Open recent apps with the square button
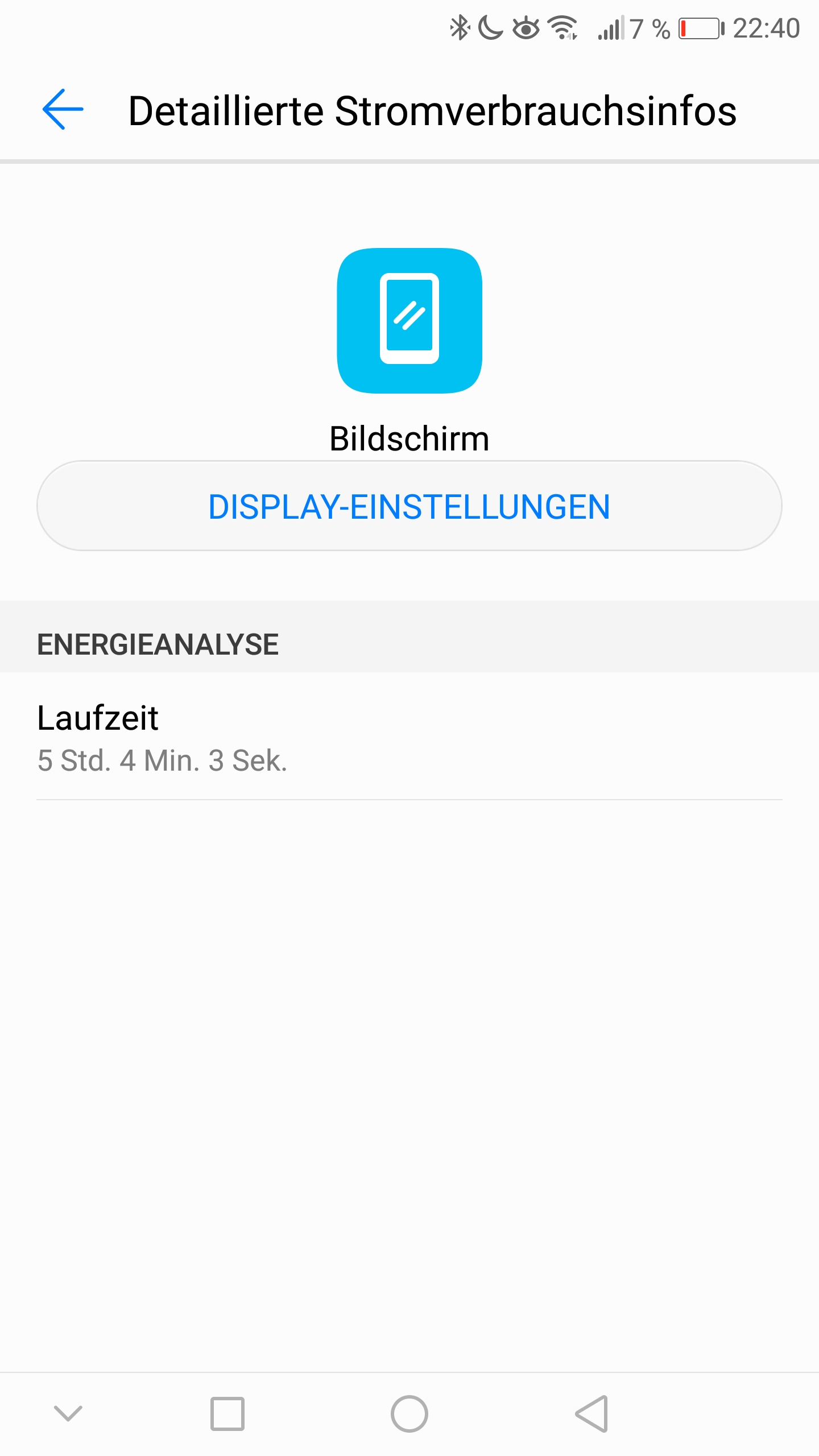The image size is (819, 1456). (x=227, y=1413)
